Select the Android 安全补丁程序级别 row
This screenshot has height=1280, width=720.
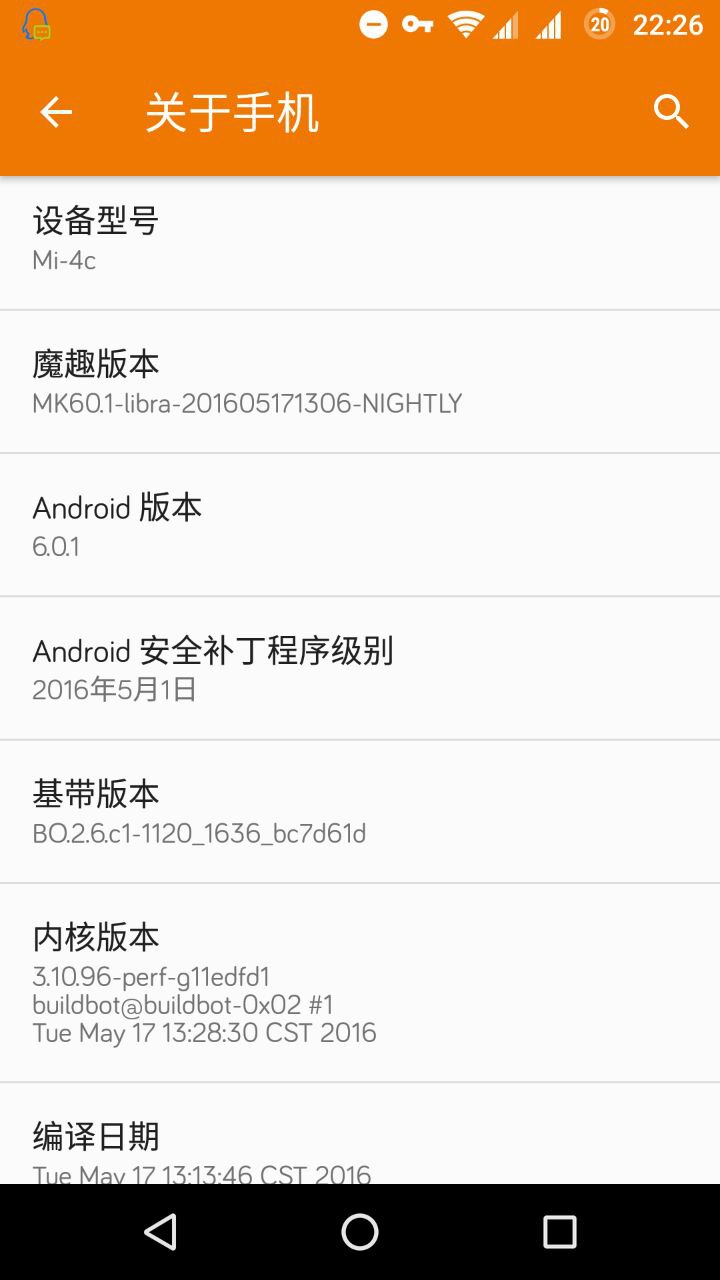pos(360,668)
